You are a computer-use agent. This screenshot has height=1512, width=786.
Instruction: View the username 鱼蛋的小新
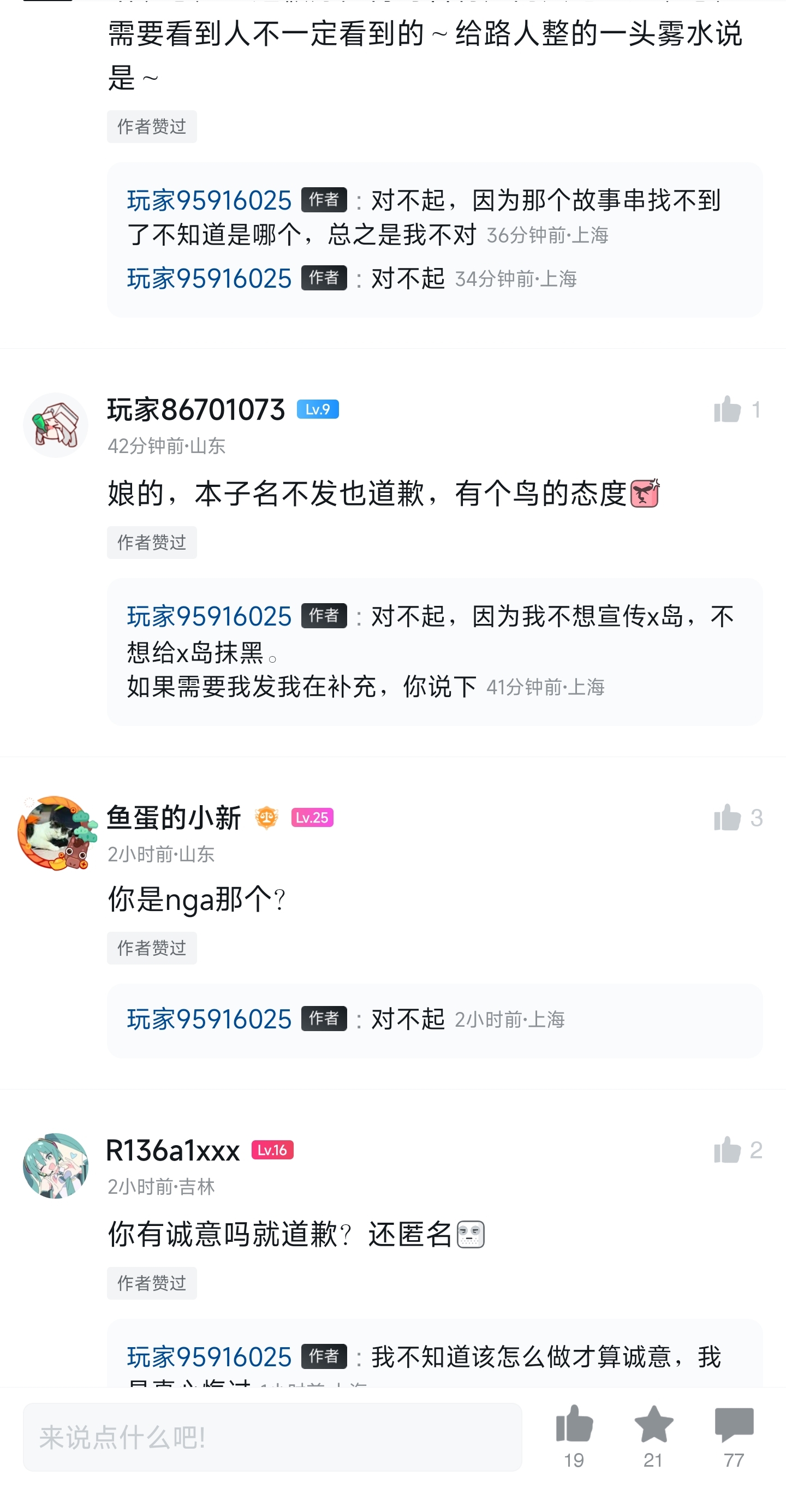(174, 817)
